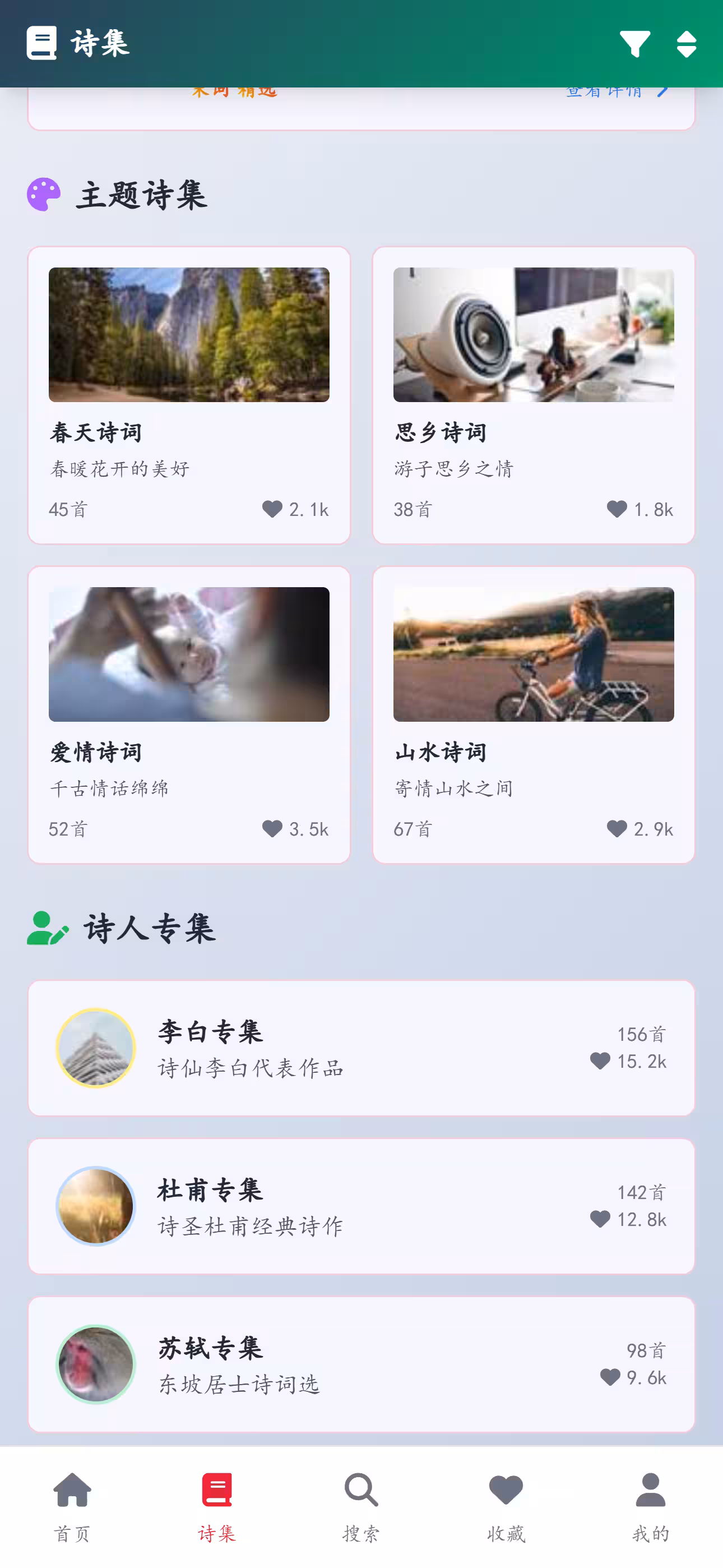Open the filter icon in the header
The image size is (723, 1568).
point(634,43)
